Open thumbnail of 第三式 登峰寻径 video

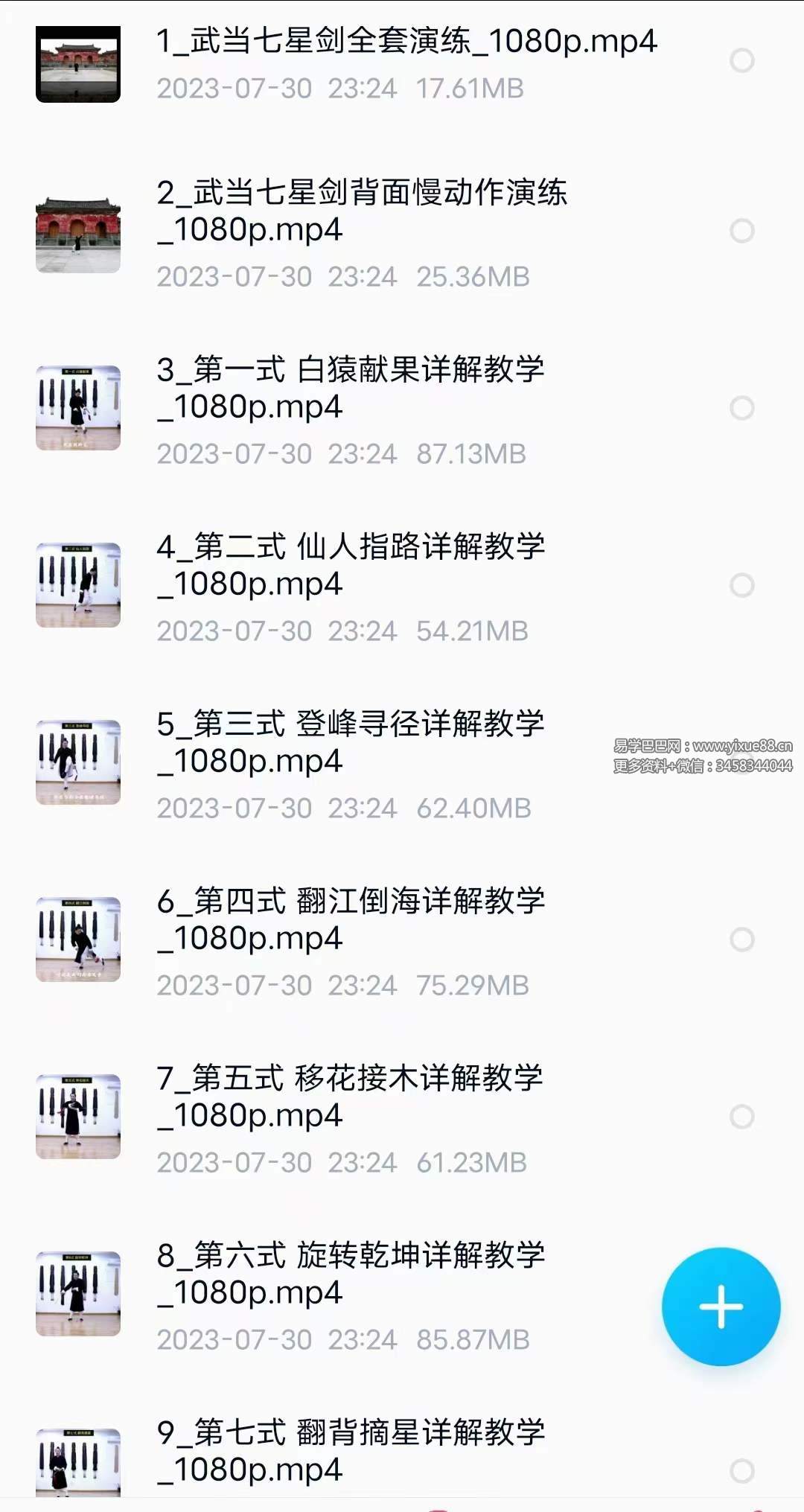point(78,762)
